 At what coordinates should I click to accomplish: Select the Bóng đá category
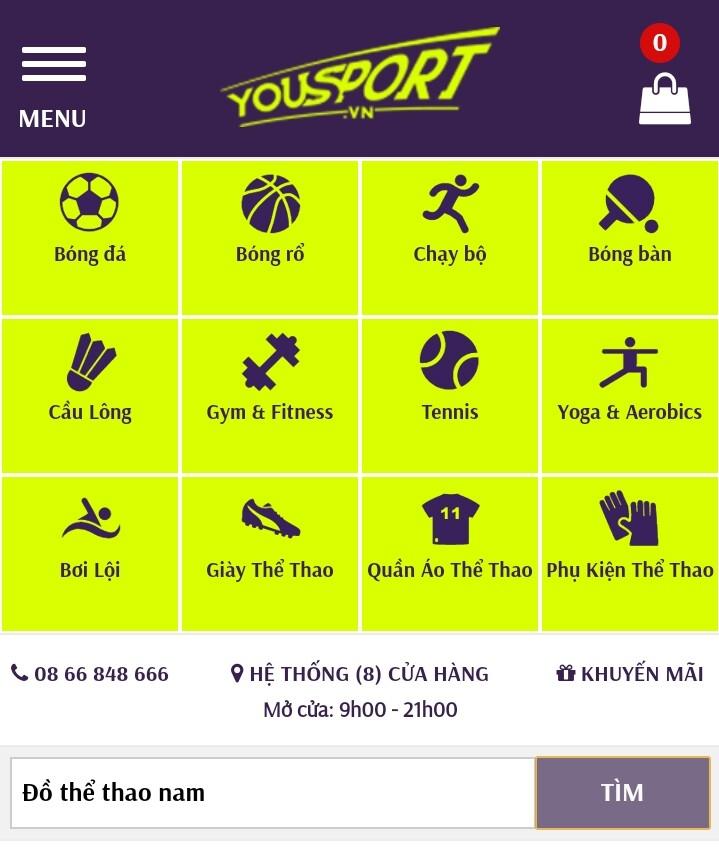90,237
